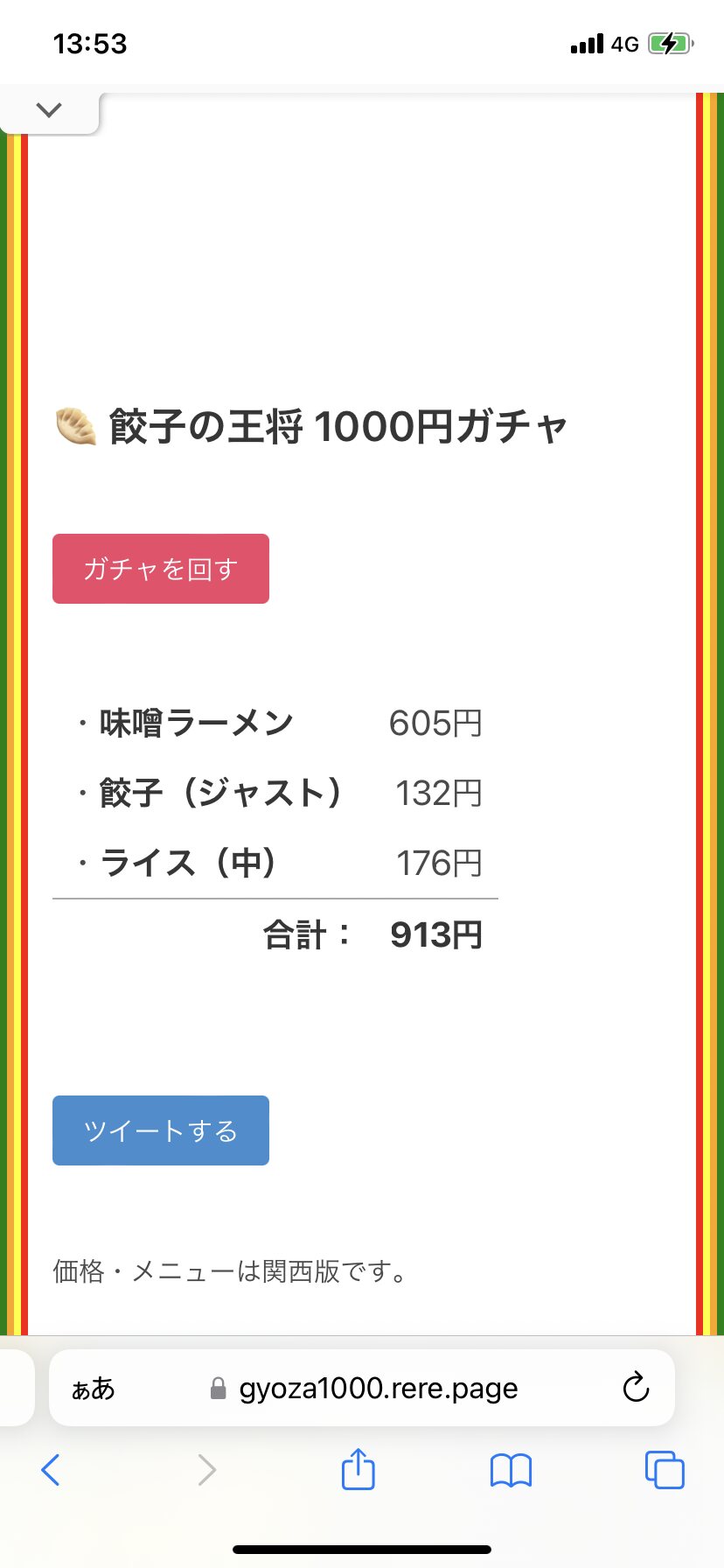Tap the gyoza1000.rere.page address bar
The image size is (724, 1568).
tap(378, 1389)
